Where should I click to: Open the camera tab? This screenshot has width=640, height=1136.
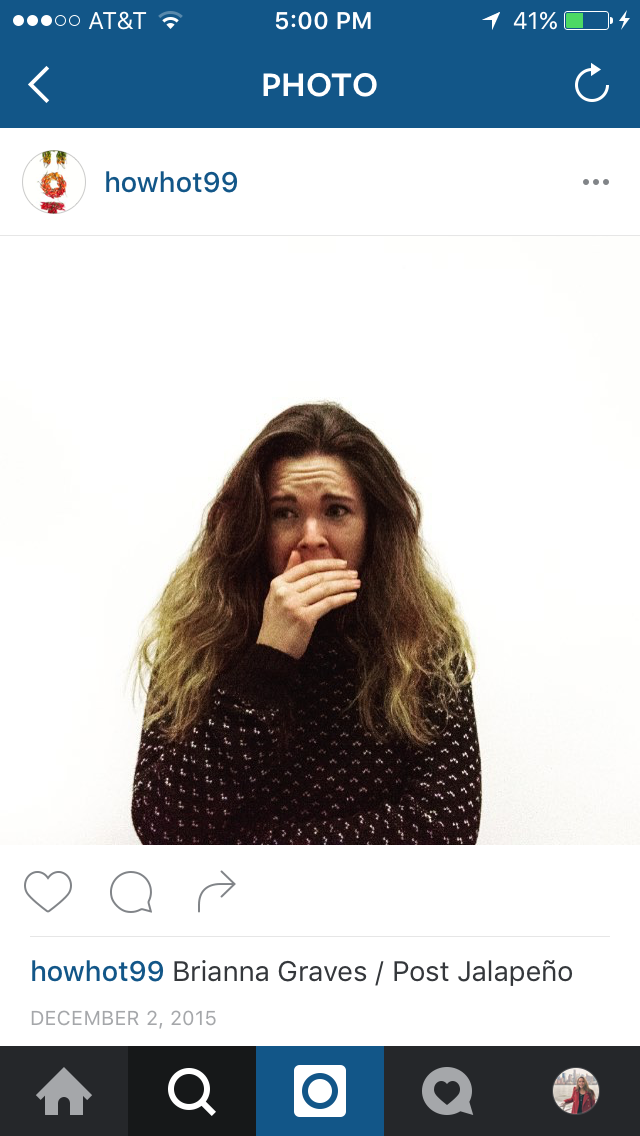pyautogui.click(x=320, y=1091)
